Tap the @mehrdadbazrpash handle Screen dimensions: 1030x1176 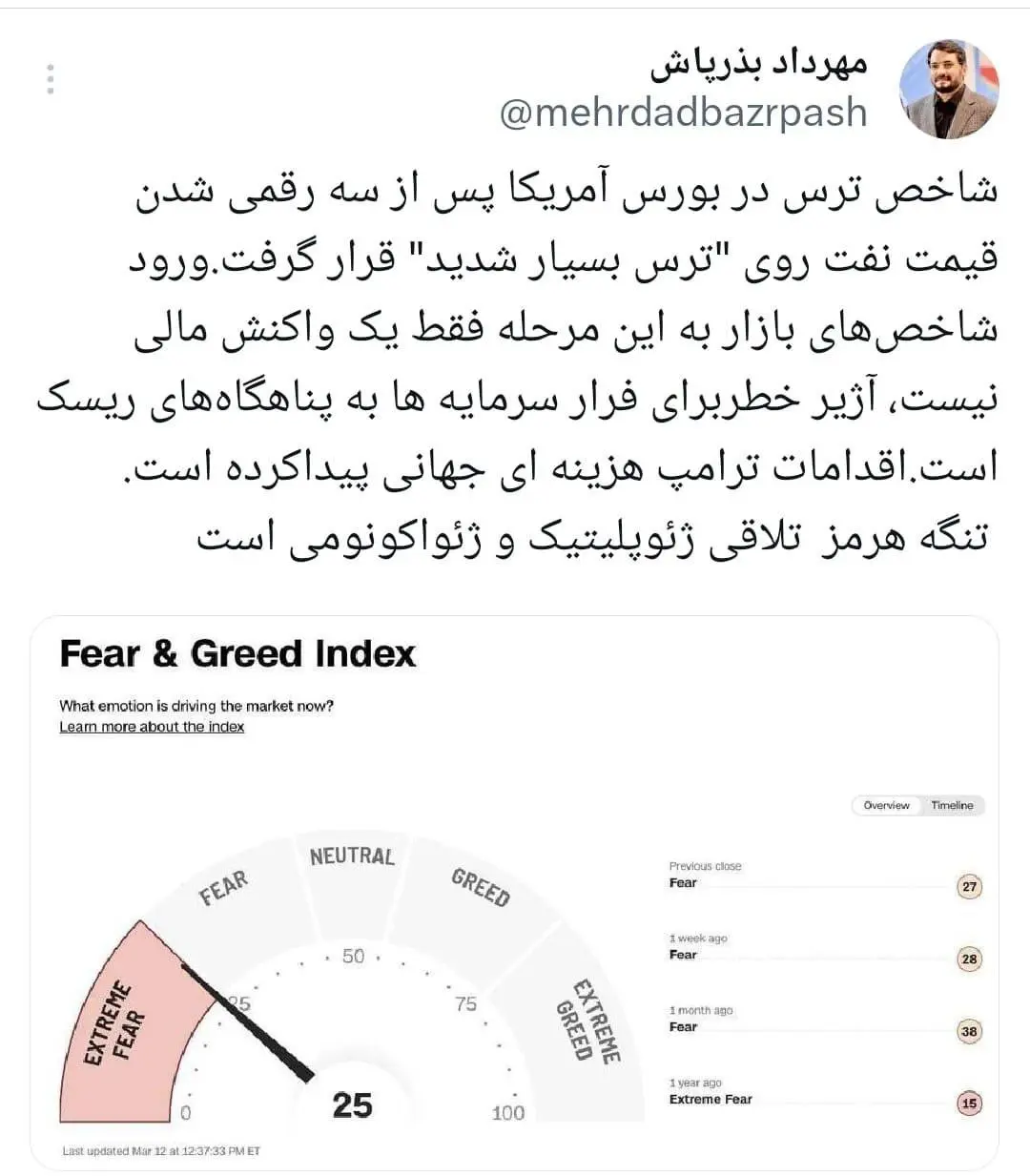click(683, 113)
